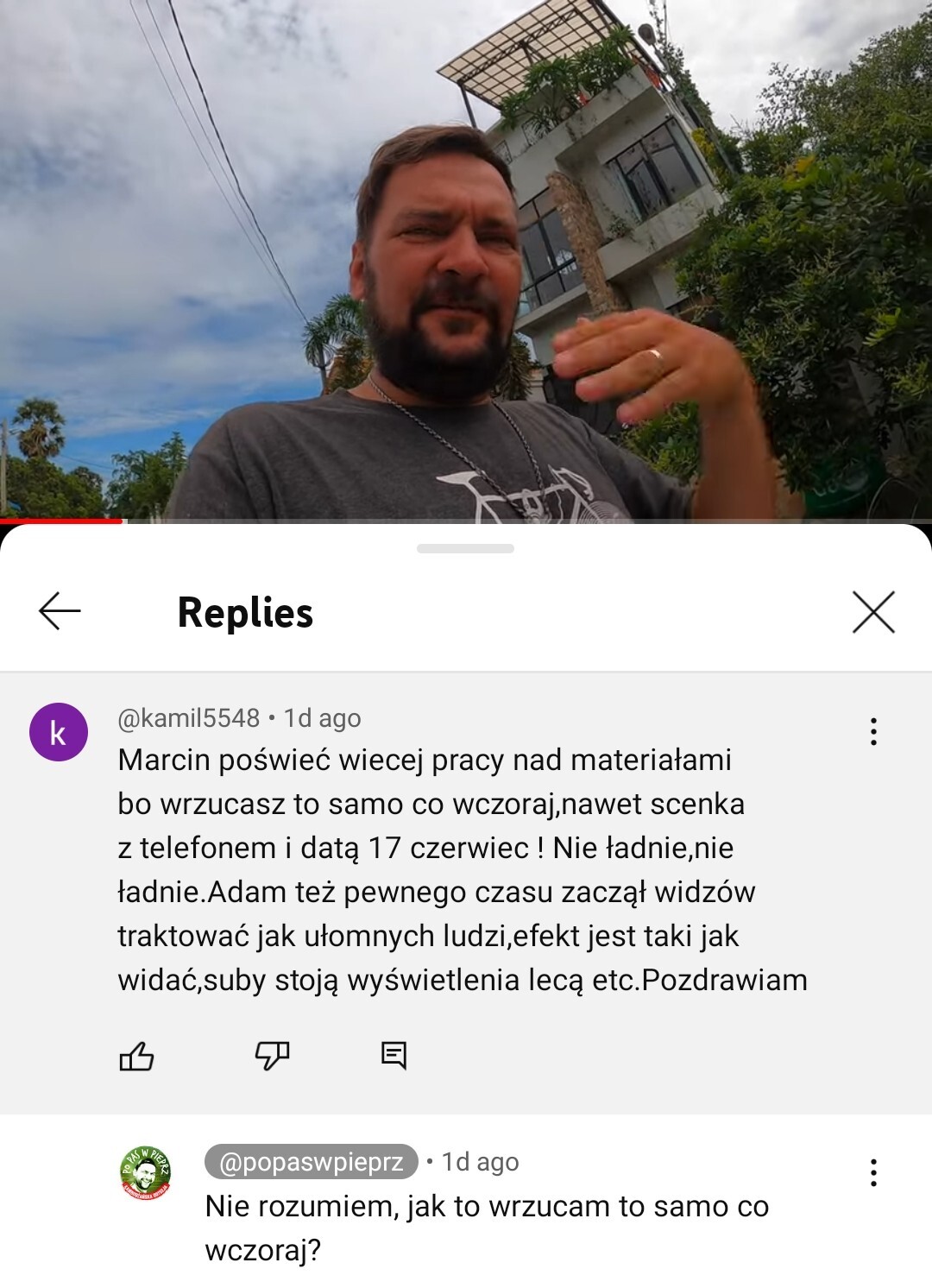This screenshot has width=932, height=1288.
Task: Tap the popaswpieprz channel avatar
Action: [x=145, y=1173]
